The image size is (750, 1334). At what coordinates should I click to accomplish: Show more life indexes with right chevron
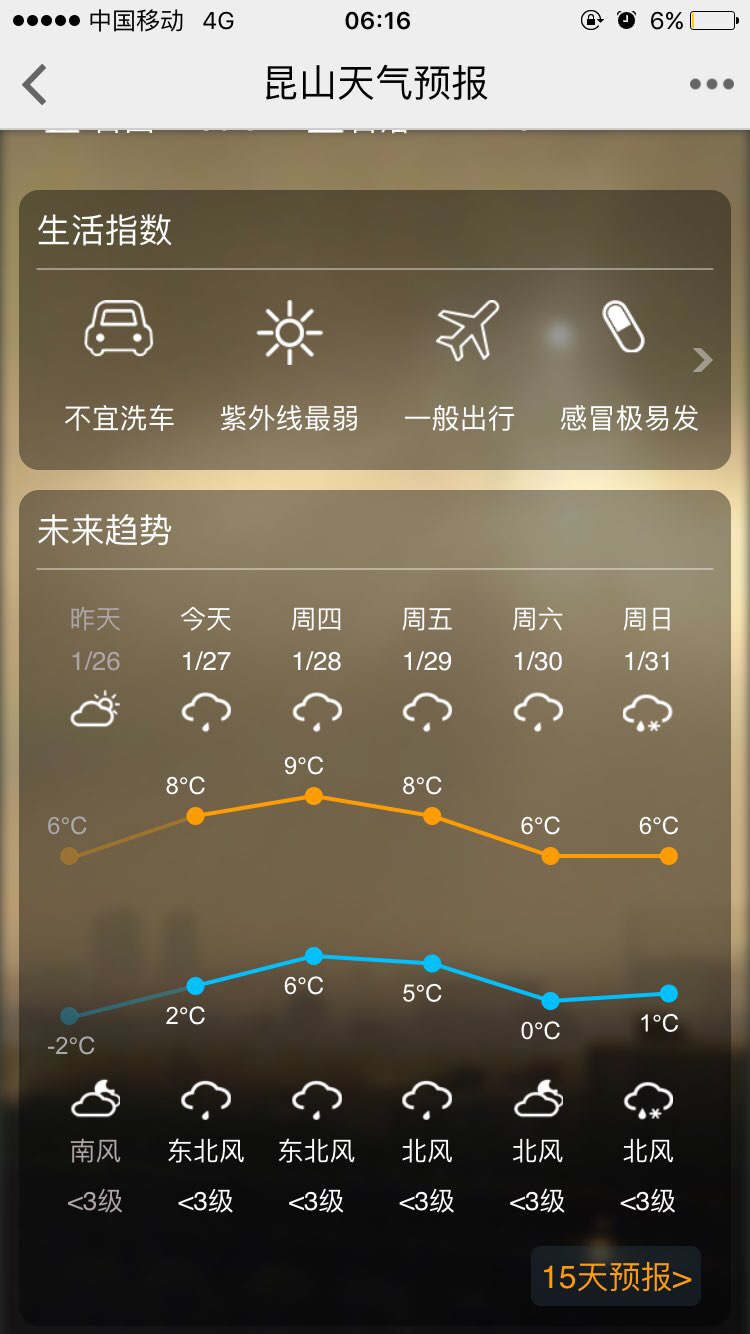(x=703, y=360)
